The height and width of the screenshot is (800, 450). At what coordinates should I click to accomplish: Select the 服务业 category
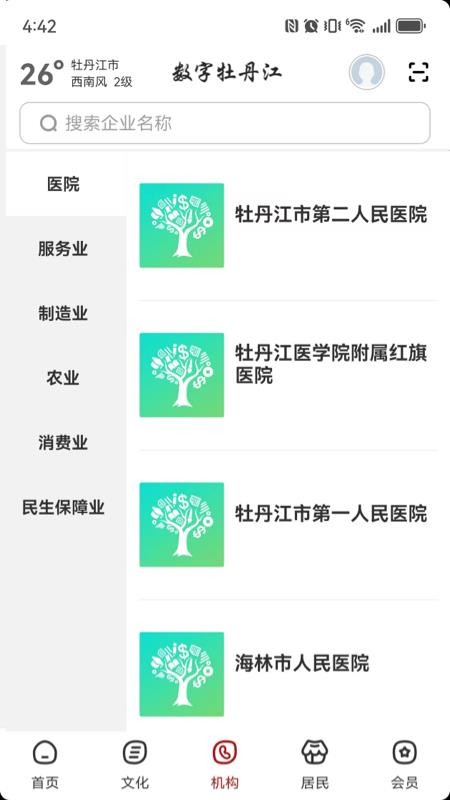[x=63, y=249]
